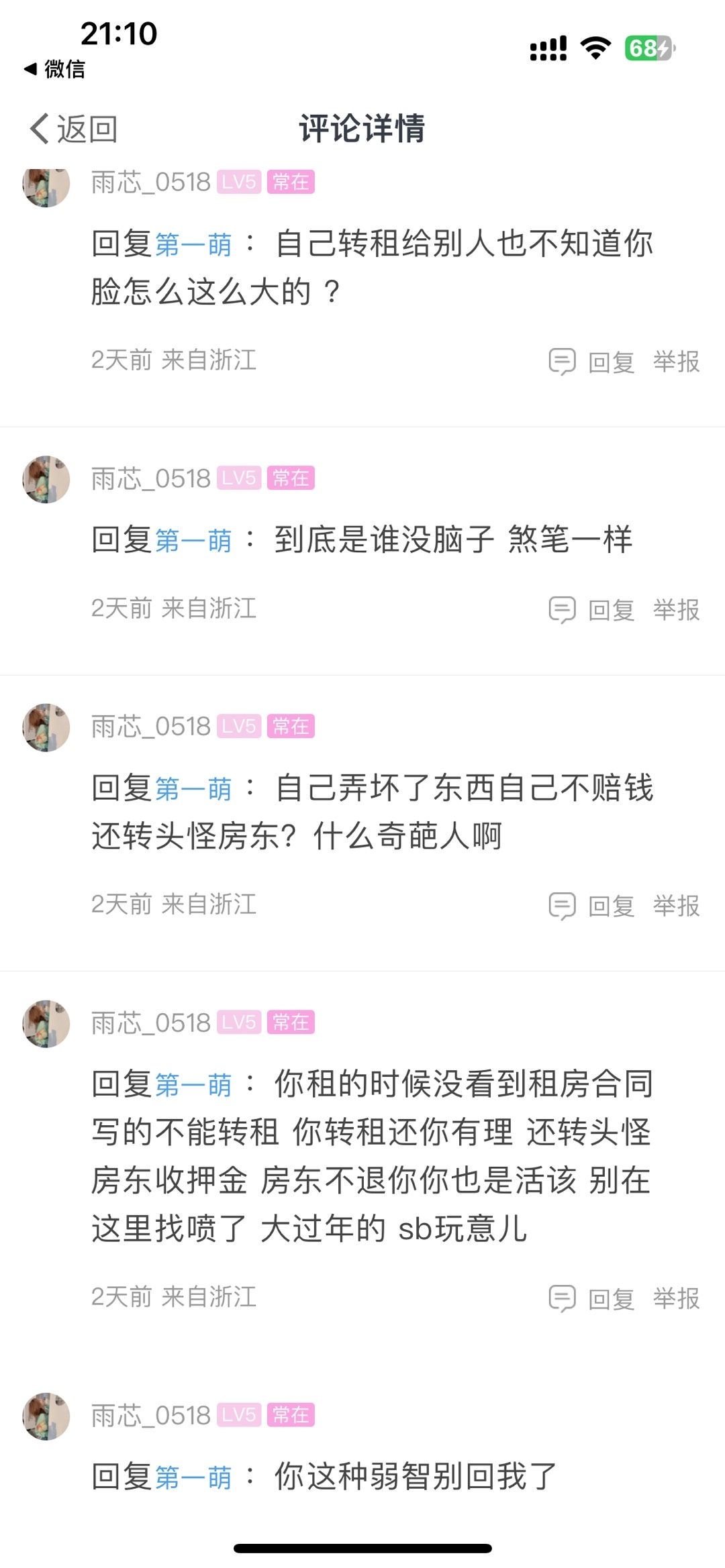Return to 微信 via status bar link
The height and width of the screenshot is (1568, 725).
click(55, 68)
